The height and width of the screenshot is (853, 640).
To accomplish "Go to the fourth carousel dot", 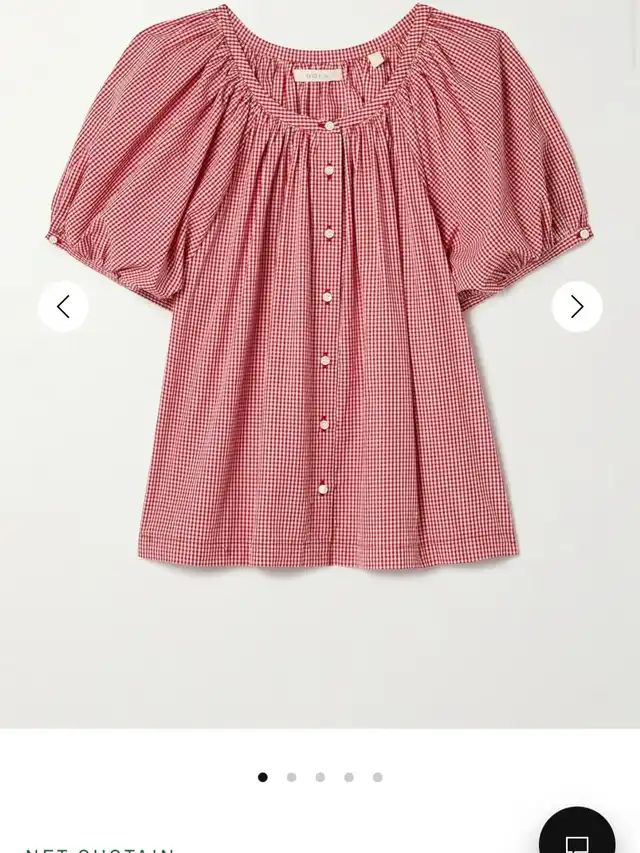I will tap(349, 777).
